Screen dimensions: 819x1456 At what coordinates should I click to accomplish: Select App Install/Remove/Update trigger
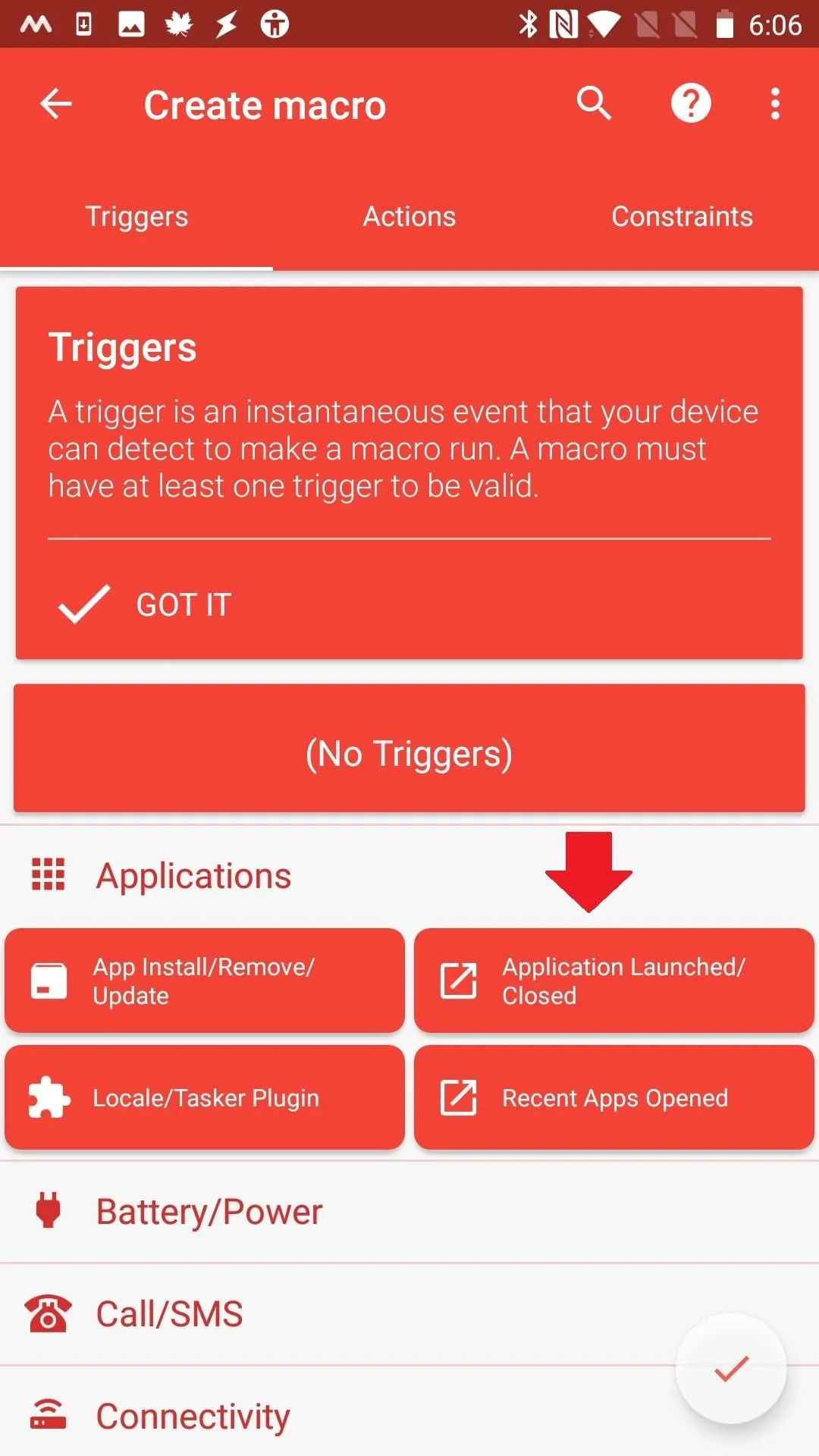click(205, 981)
